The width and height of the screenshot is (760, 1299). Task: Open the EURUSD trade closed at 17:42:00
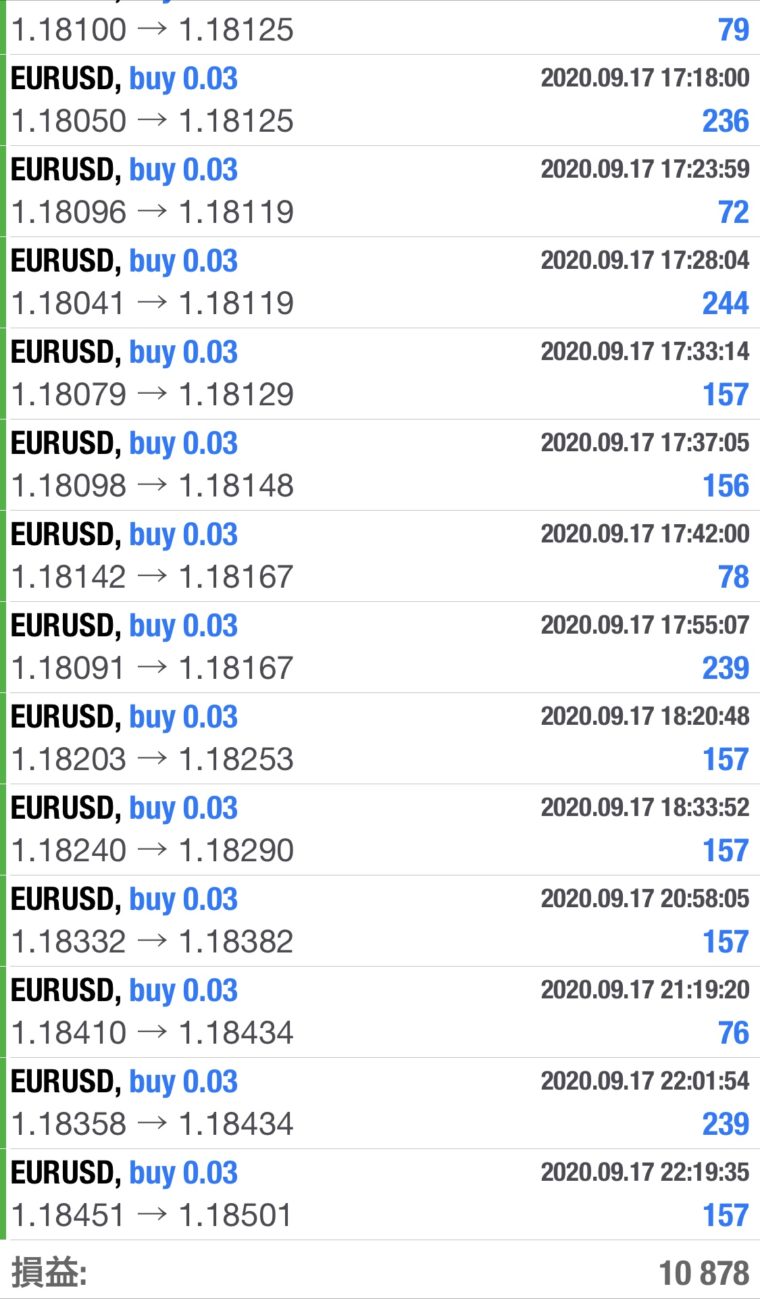point(380,555)
